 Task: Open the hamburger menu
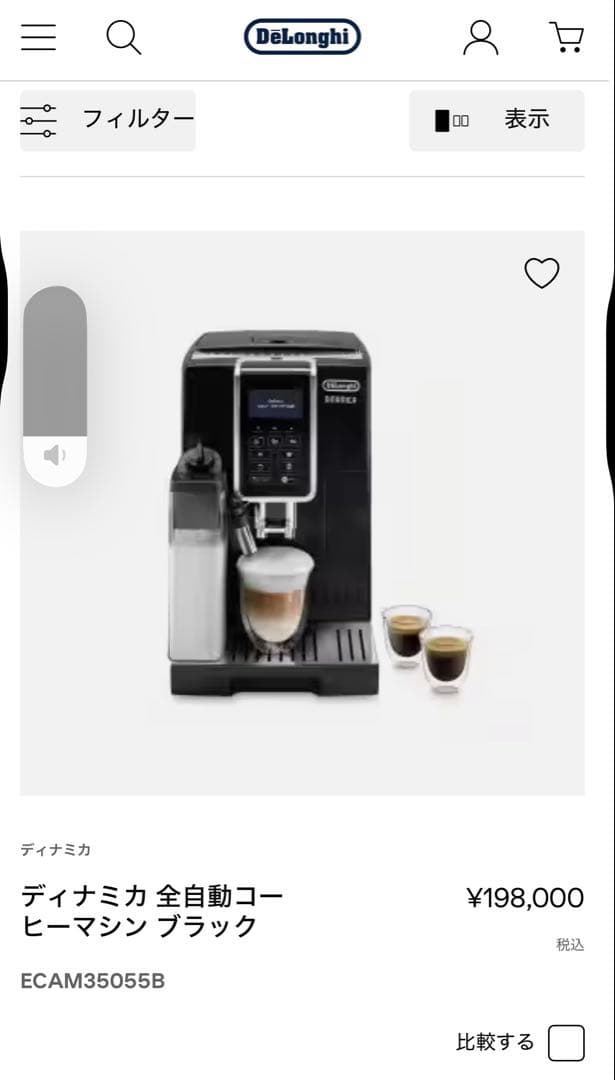38,38
